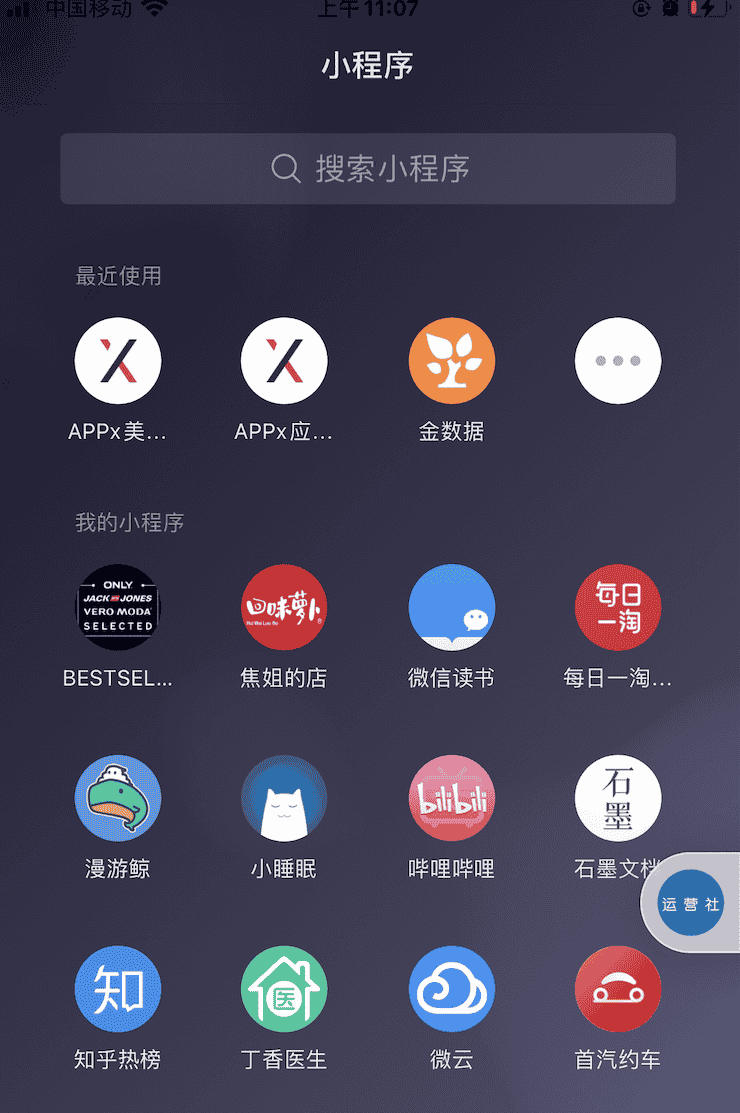Open the 金数据 mini program
The width and height of the screenshot is (740, 1113).
[x=451, y=360]
